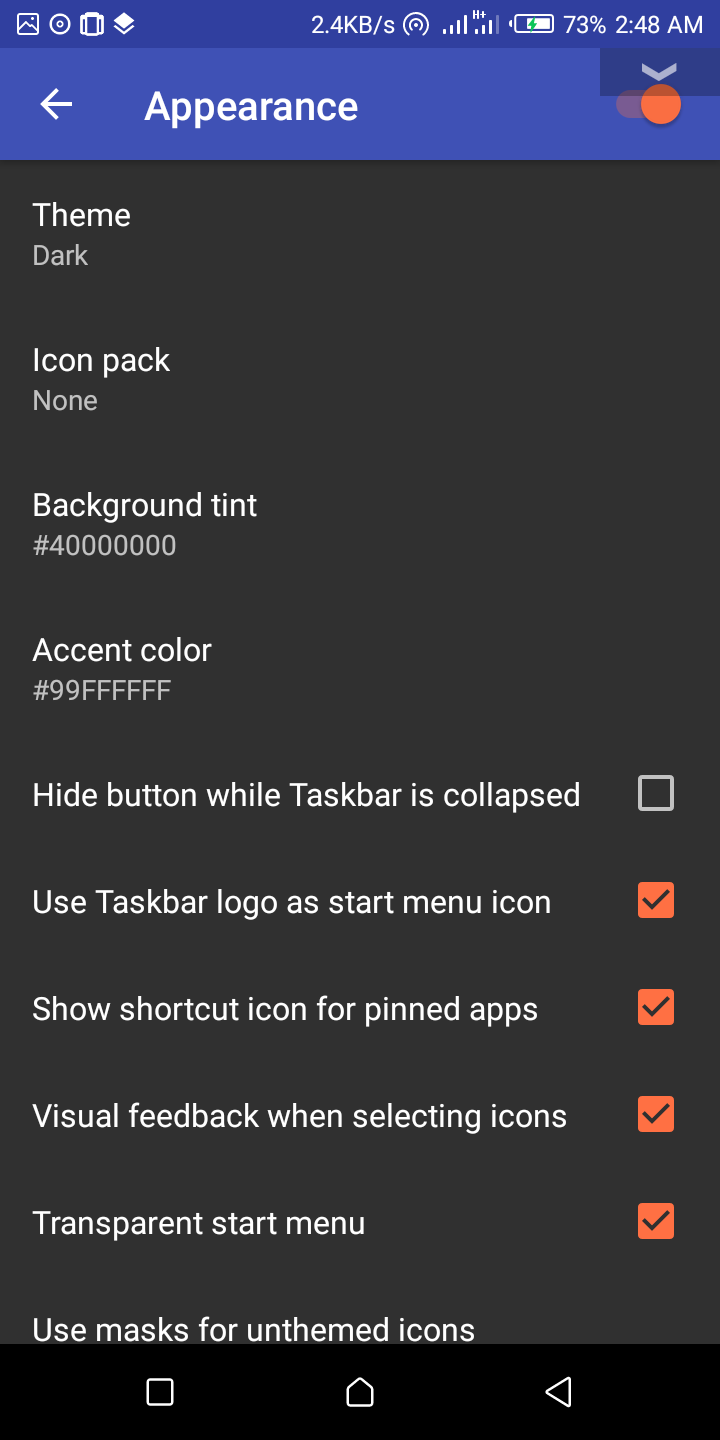Go back from Appearance settings
Viewport: 720px width, 1440px height.
pos(56,104)
